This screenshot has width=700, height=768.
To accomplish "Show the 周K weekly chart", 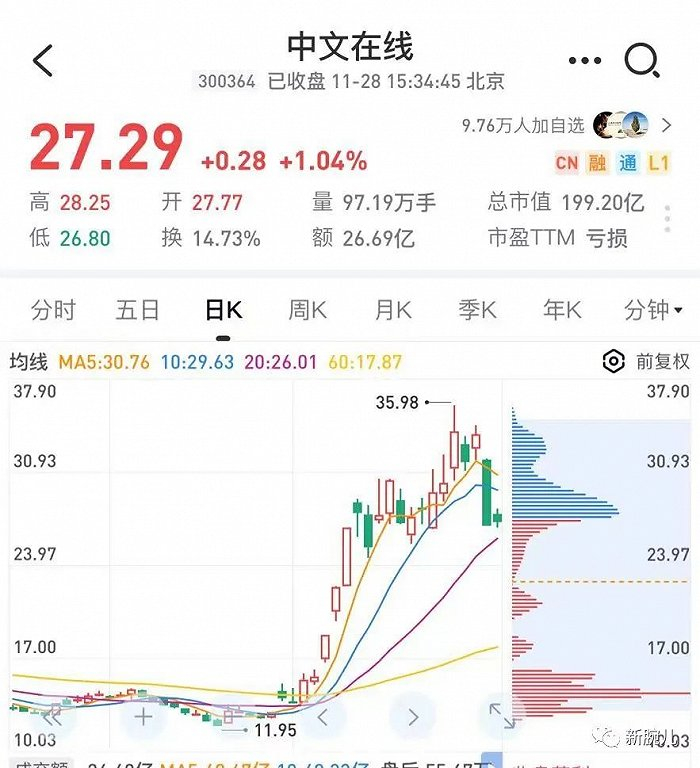I will tap(308, 310).
